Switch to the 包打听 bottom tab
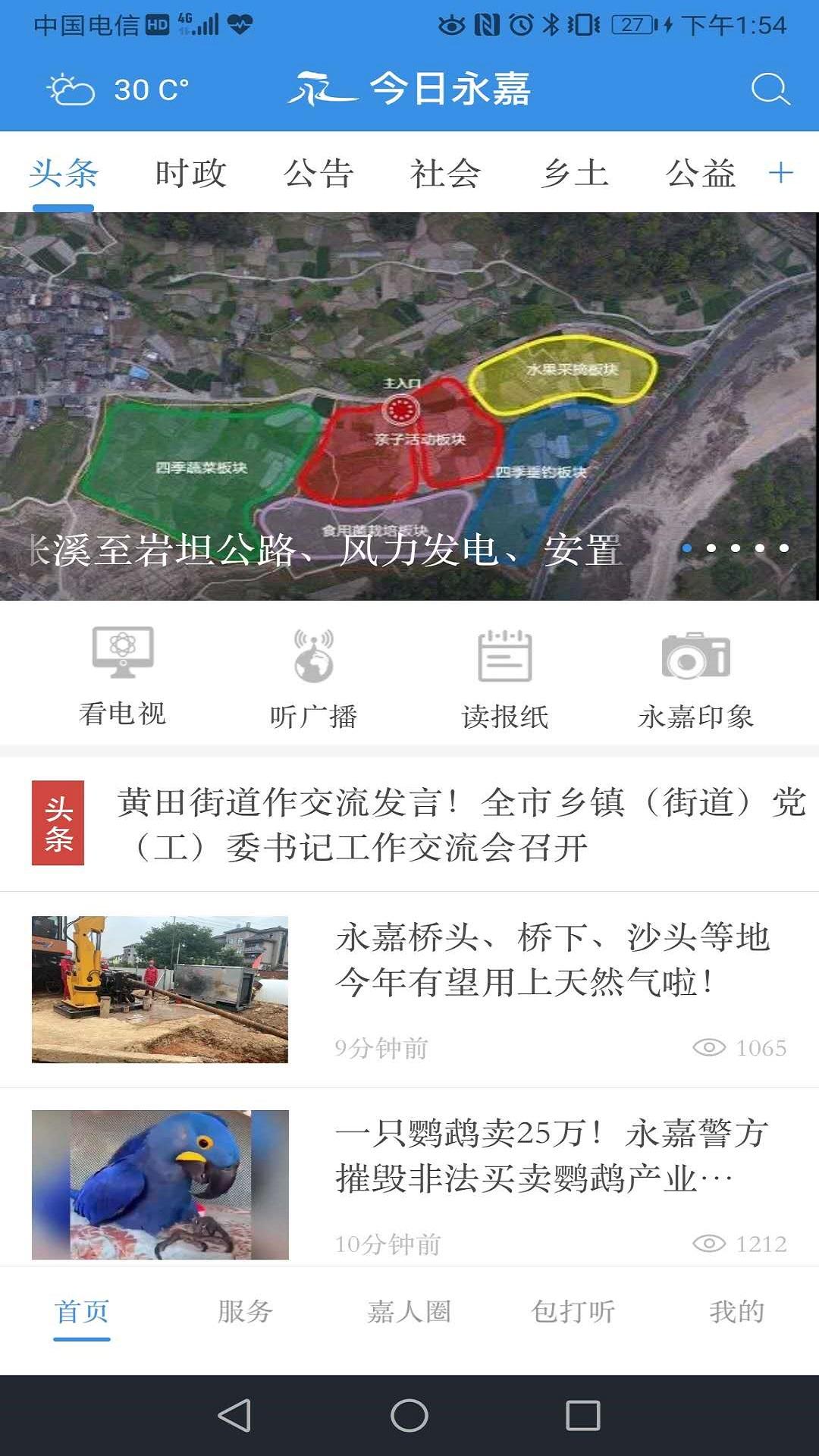Image resolution: width=819 pixels, height=1456 pixels. (x=573, y=1311)
